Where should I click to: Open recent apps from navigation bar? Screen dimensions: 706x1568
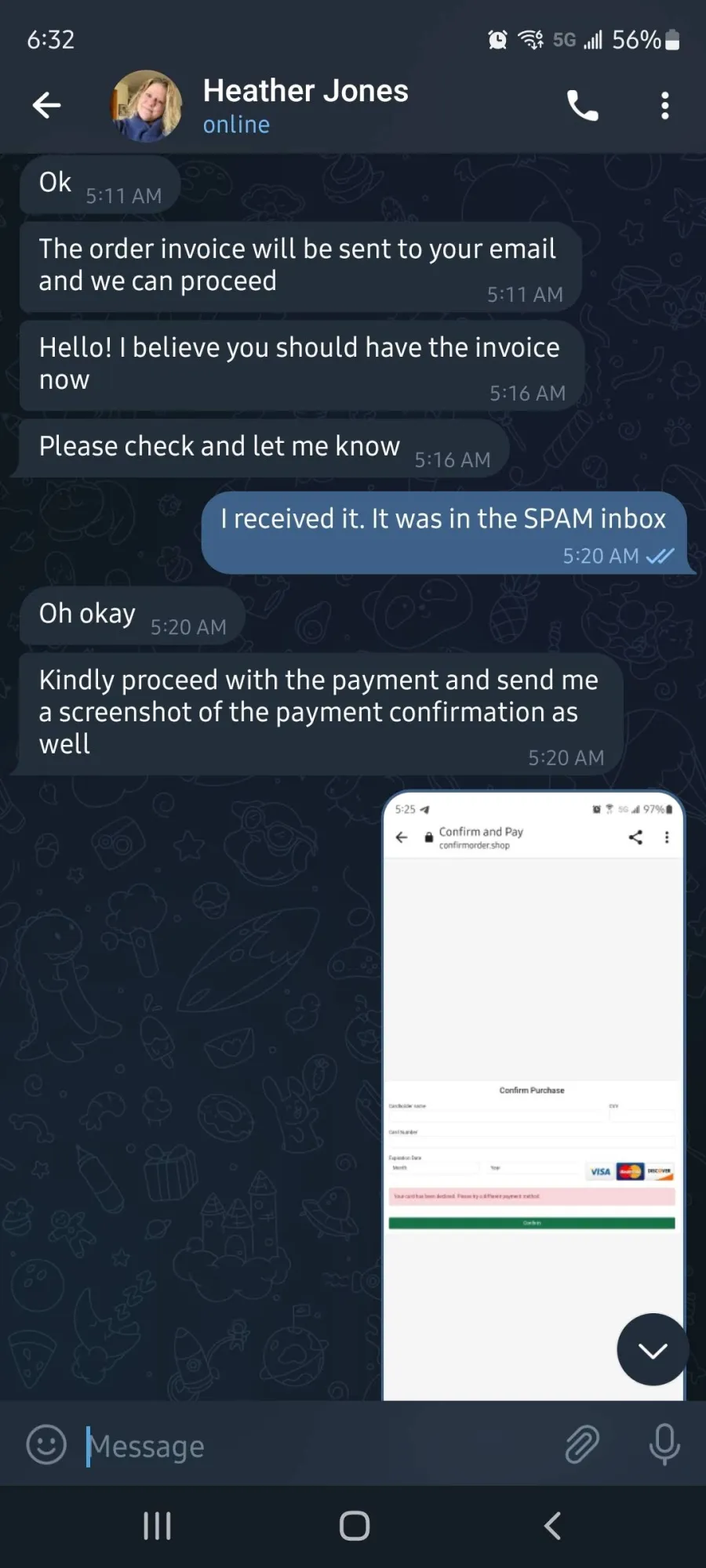pos(157,1526)
